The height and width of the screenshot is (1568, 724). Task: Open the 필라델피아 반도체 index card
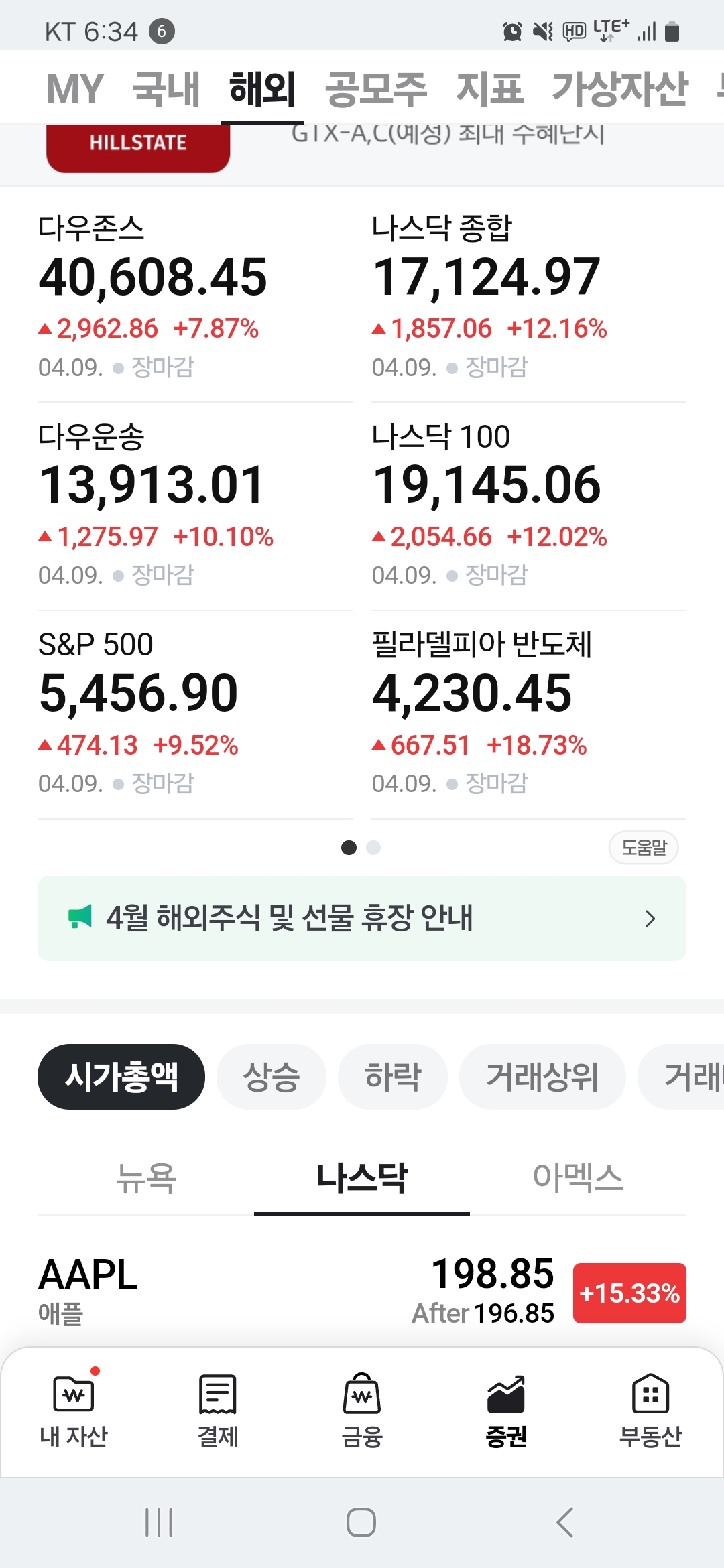pos(529,713)
